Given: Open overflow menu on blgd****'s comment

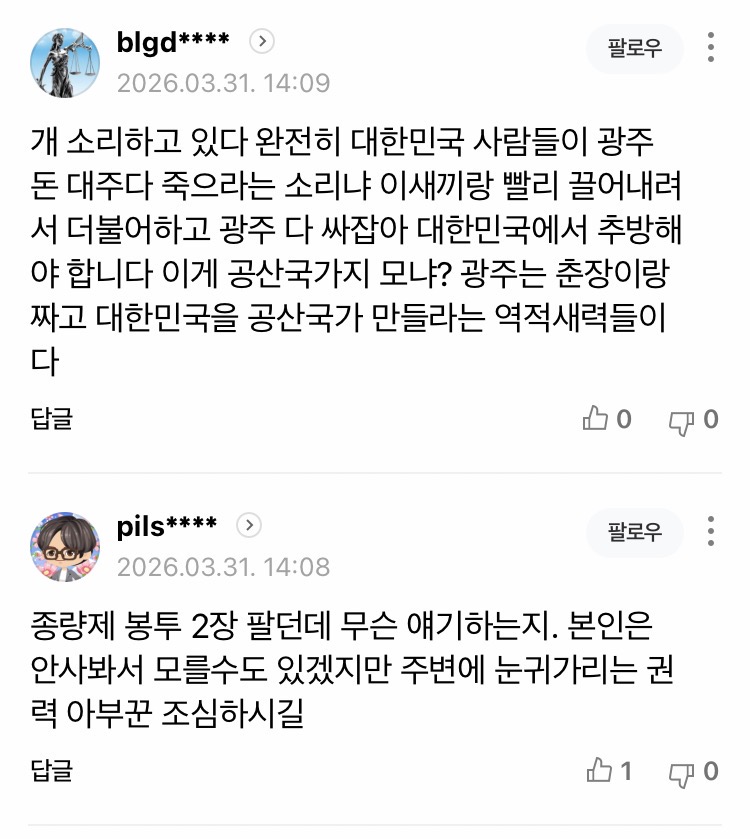Looking at the screenshot, I should pos(711,48).
